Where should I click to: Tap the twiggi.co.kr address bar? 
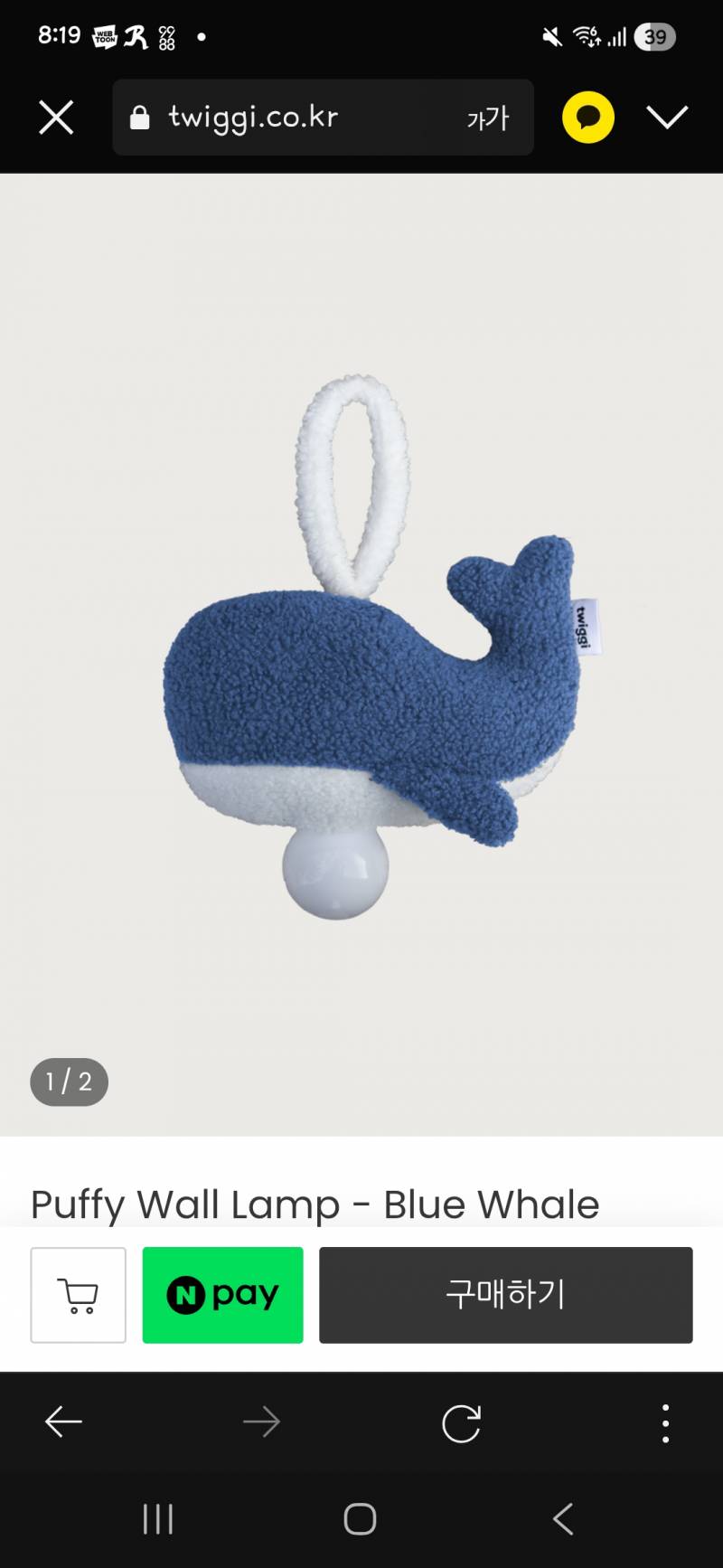pos(271,118)
